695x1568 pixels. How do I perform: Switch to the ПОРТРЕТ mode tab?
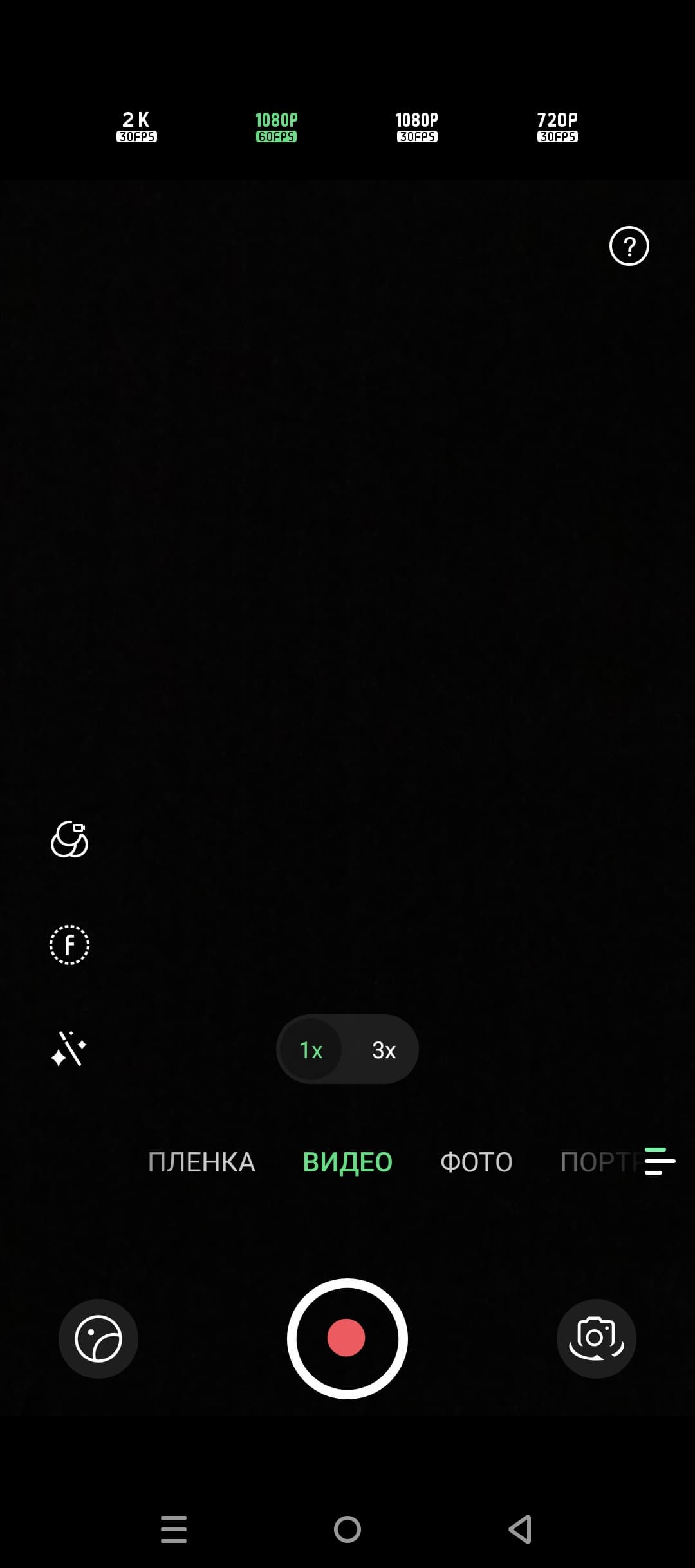coord(598,1162)
